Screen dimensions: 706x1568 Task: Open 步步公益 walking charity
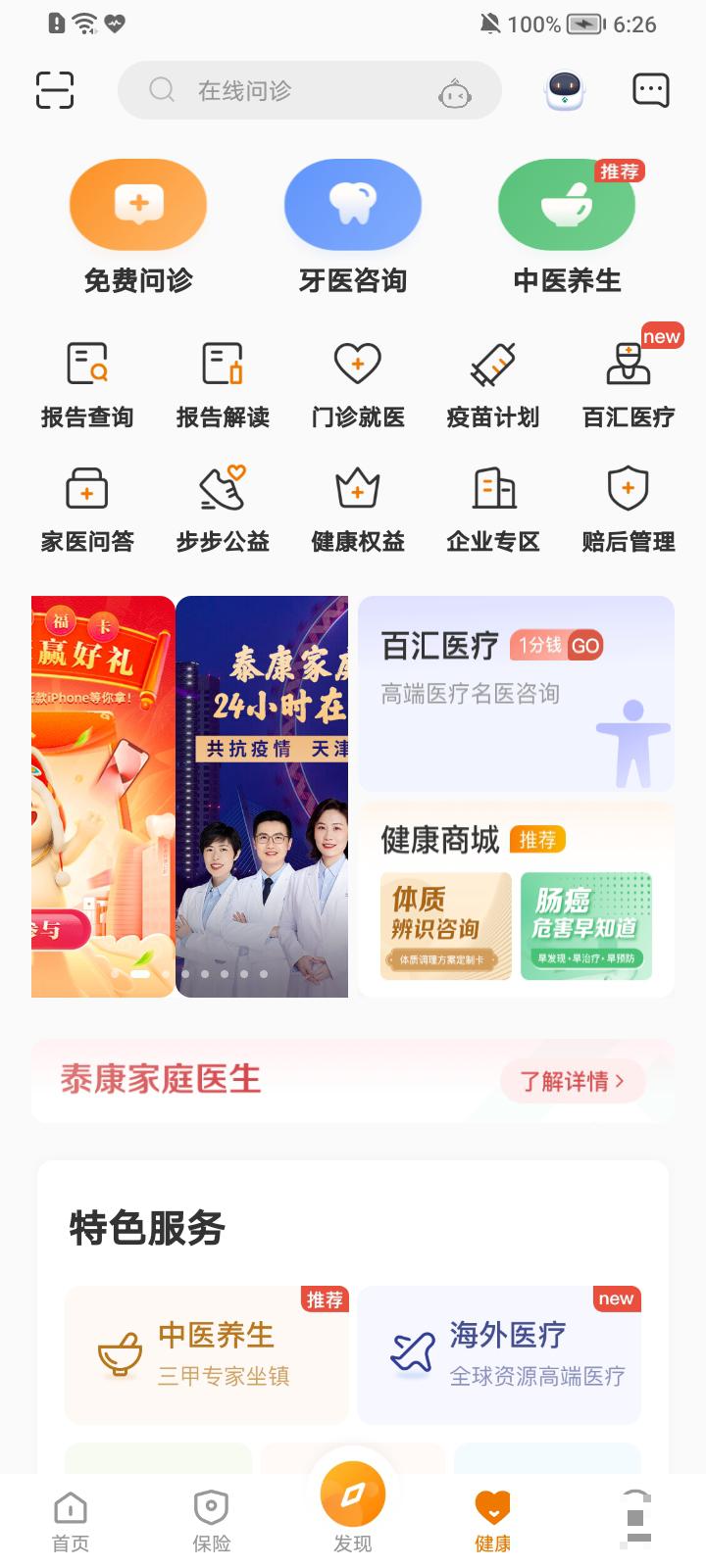pyautogui.click(x=223, y=510)
